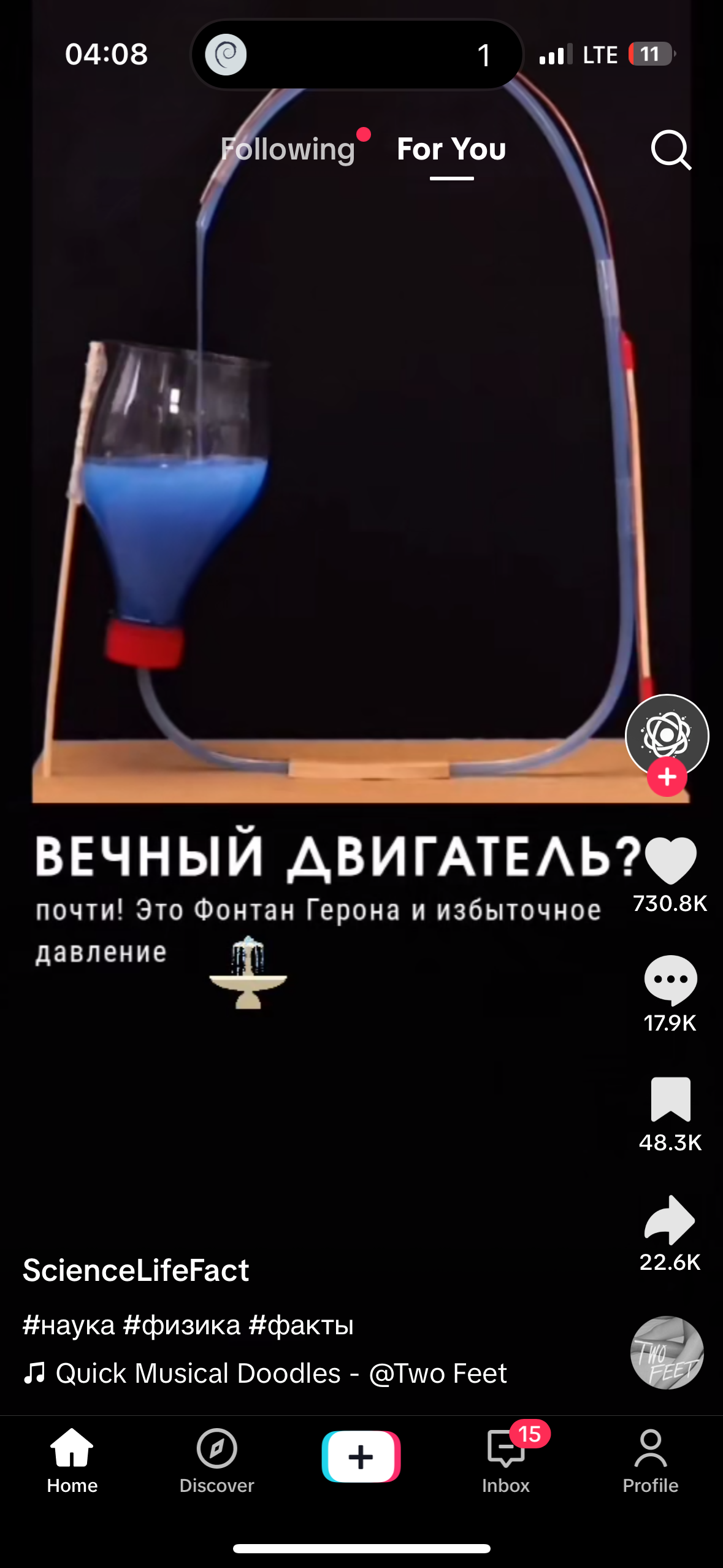Screen dimensions: 723x1568
Task: Go to the Profile tab
Action: tap(650, 1460)
